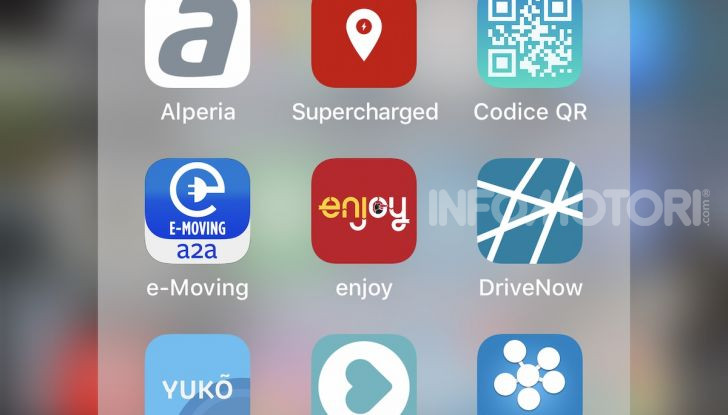Open the blue connected-dots app icon
The height and width of the screenshot is (415, 728).
pyautogui.click(x=529, y=378)
